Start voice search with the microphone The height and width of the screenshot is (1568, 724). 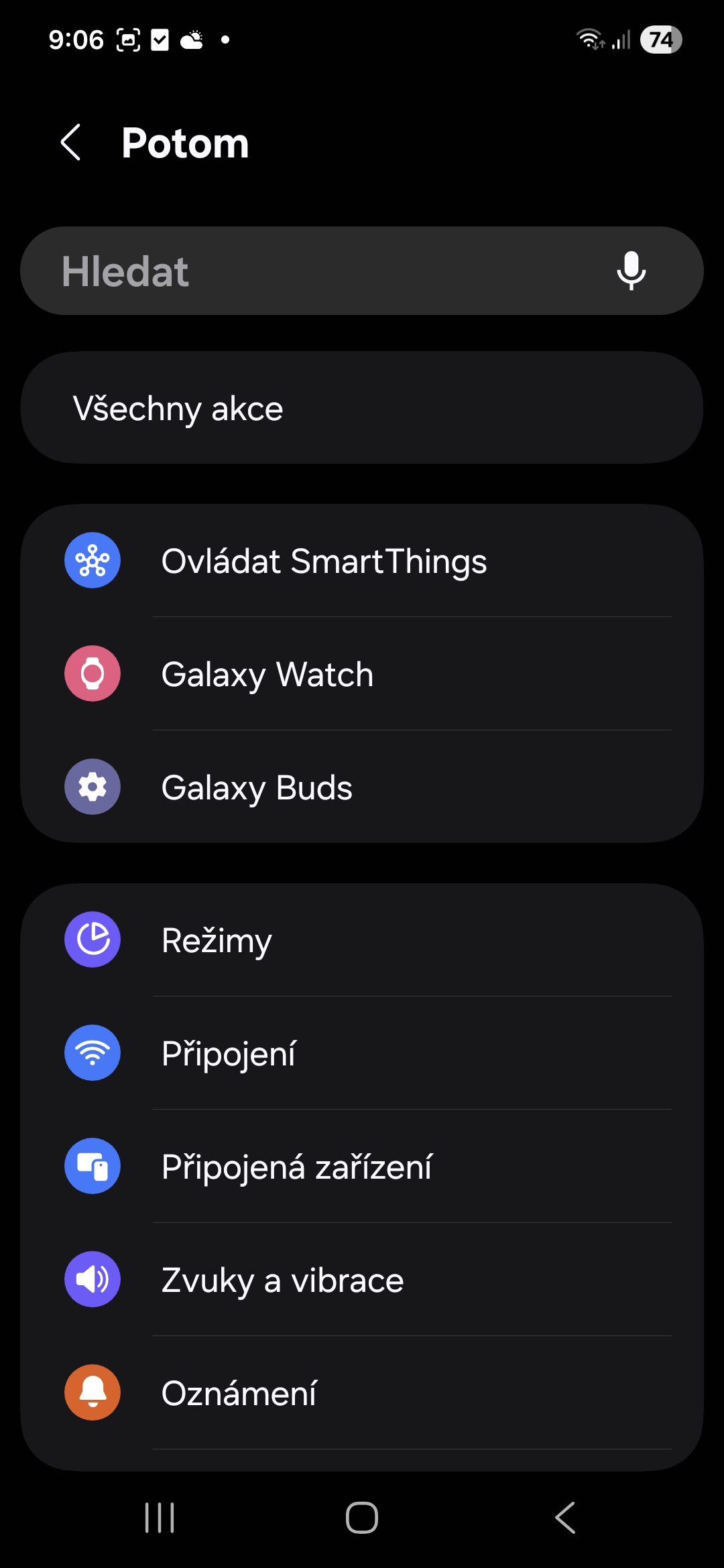pos(631,271)
